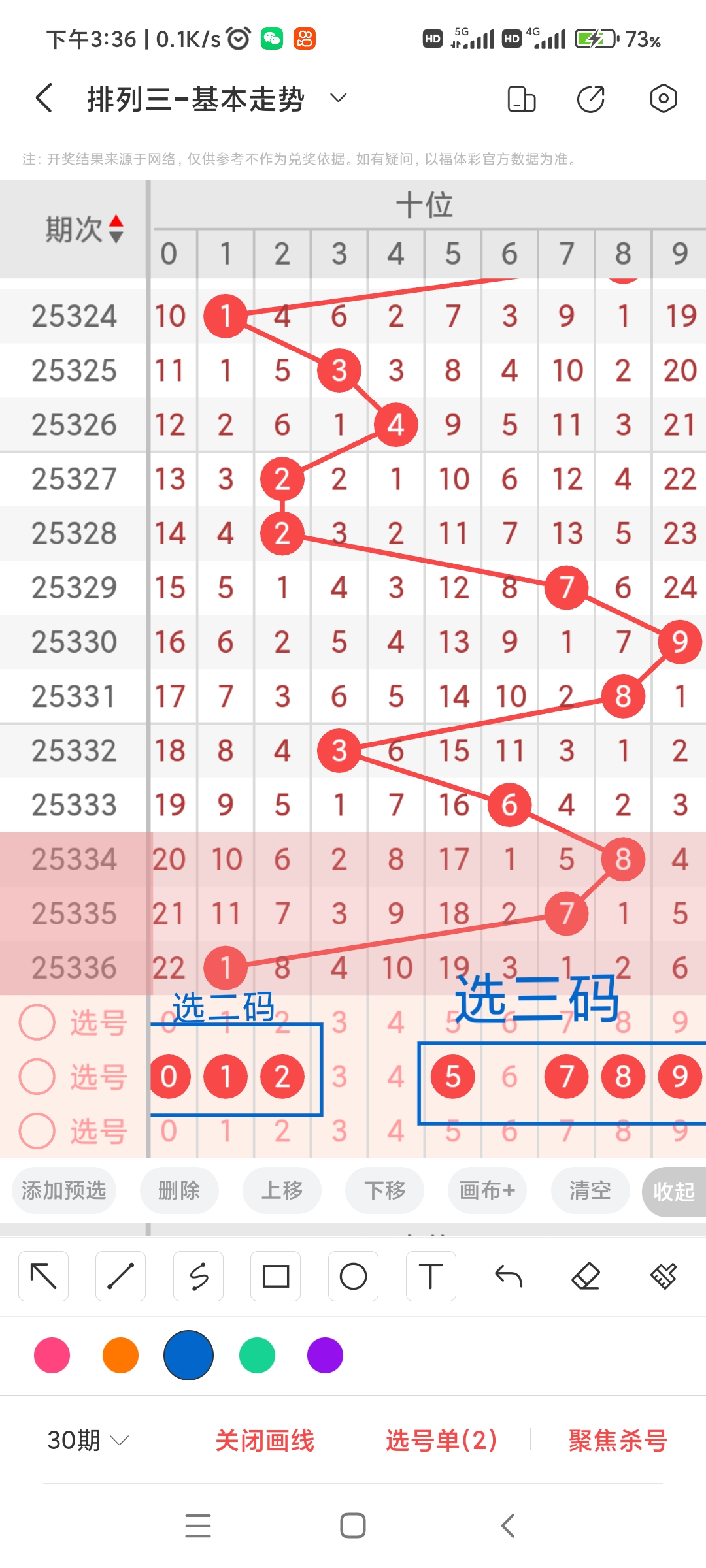Open the 30期 period selector dropdown
The height and width of the screenshot is (1568, 706).
click(87, 1439)
